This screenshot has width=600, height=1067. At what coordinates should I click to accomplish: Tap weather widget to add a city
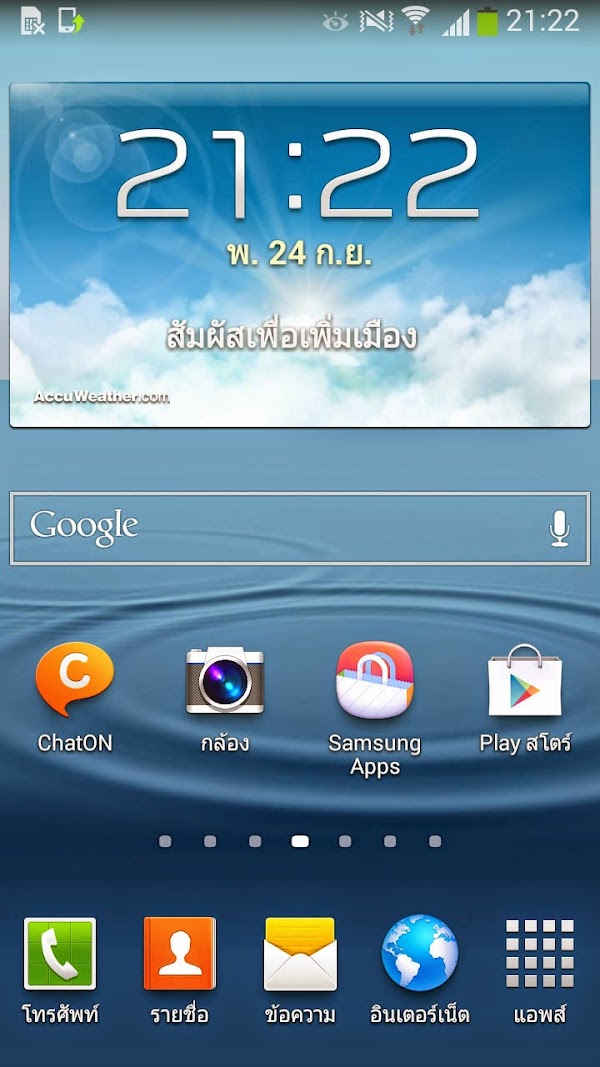pos(291,337)
